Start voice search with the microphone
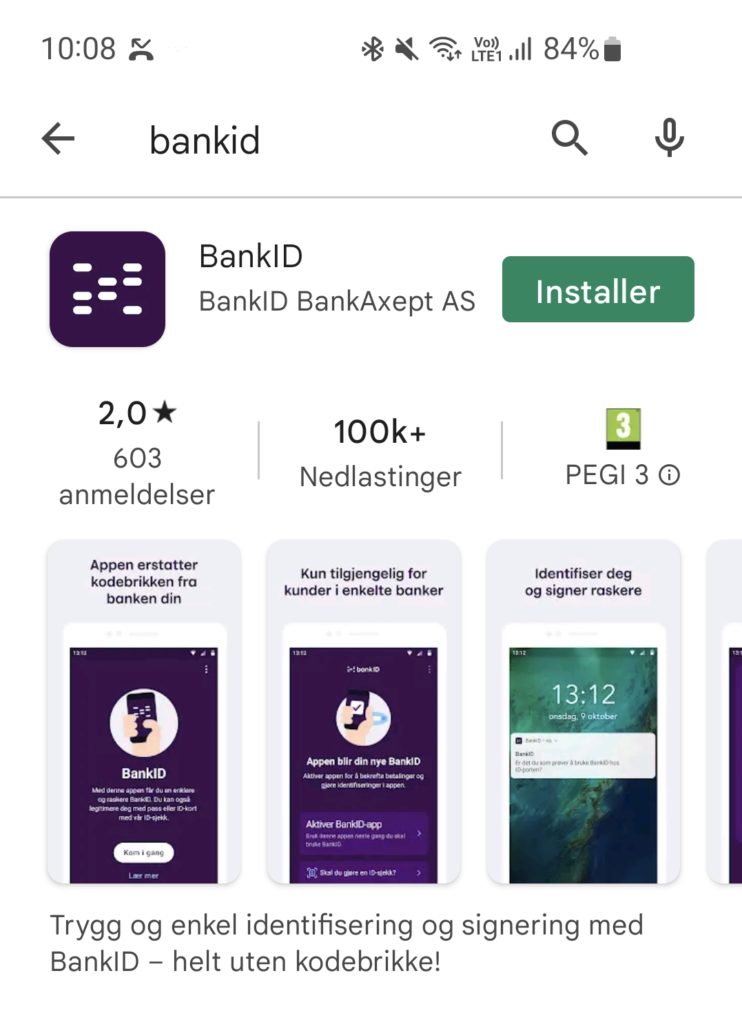This screenshot has height=1024, width=742. coord(669,140)
